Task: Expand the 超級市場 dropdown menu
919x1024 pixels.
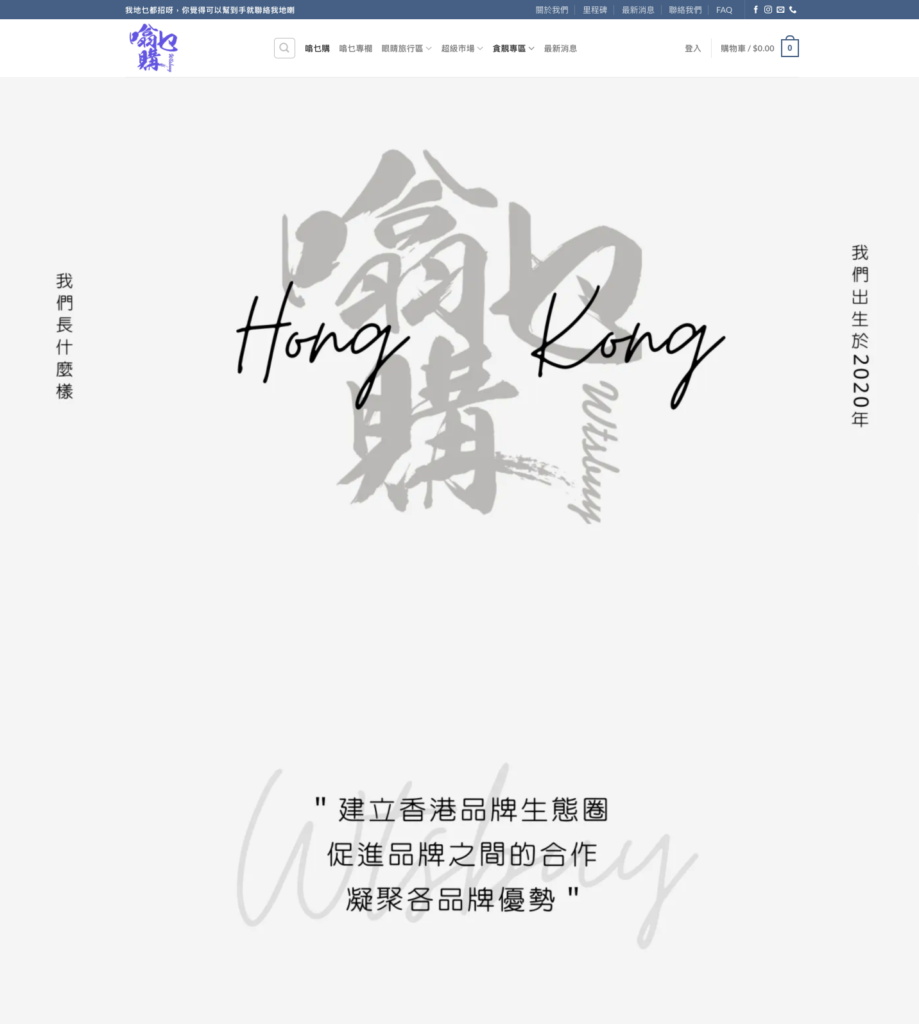Action: pyautogui.click(x=462, y=48)
